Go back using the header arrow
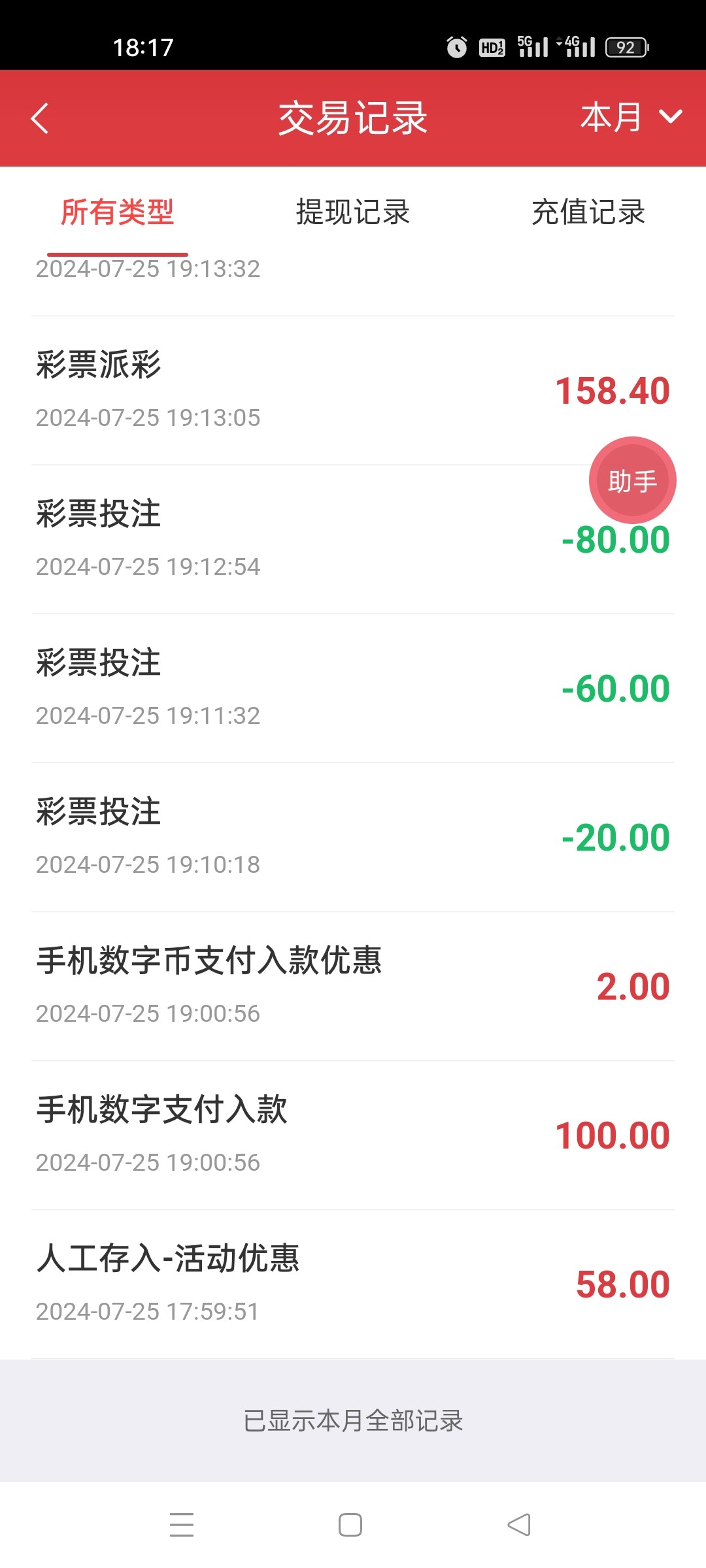The height and width of the screenshot is (1568, 706). click(x=40, y=118)
